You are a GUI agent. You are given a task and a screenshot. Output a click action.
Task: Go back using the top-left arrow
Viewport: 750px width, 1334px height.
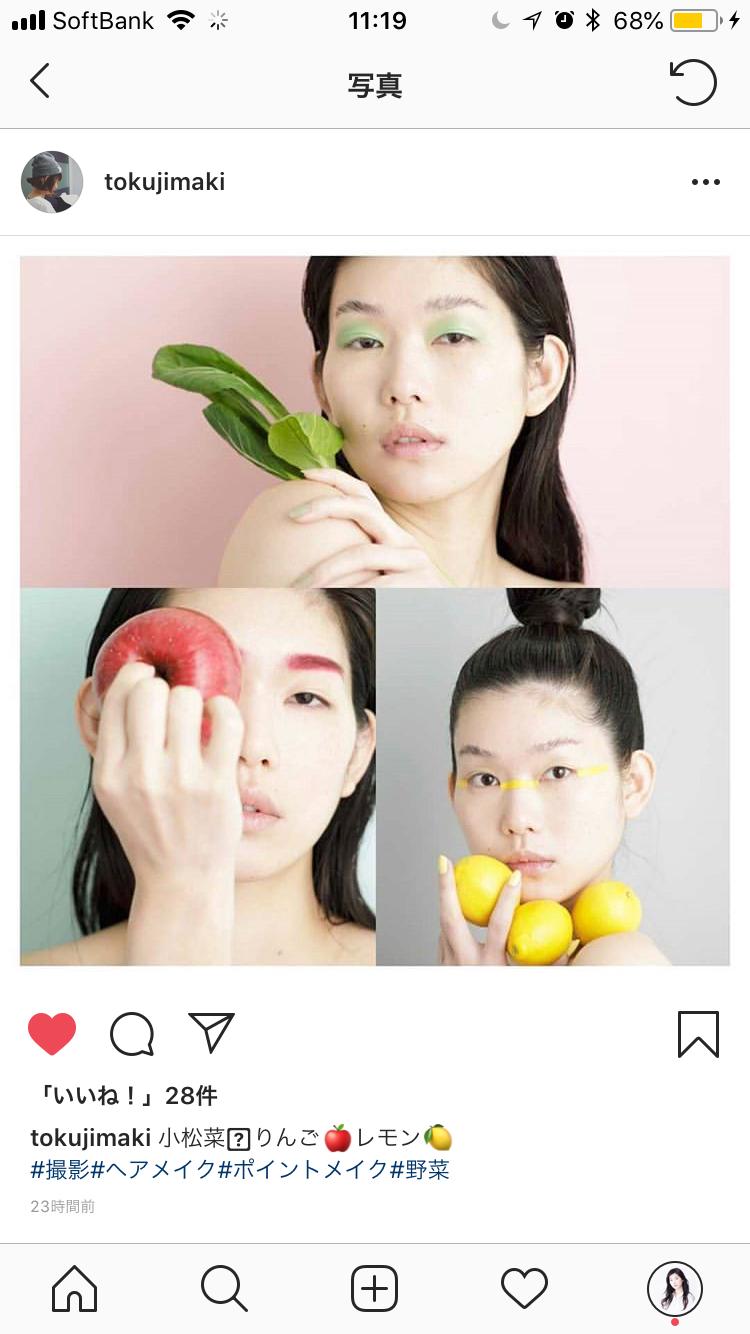40,82
